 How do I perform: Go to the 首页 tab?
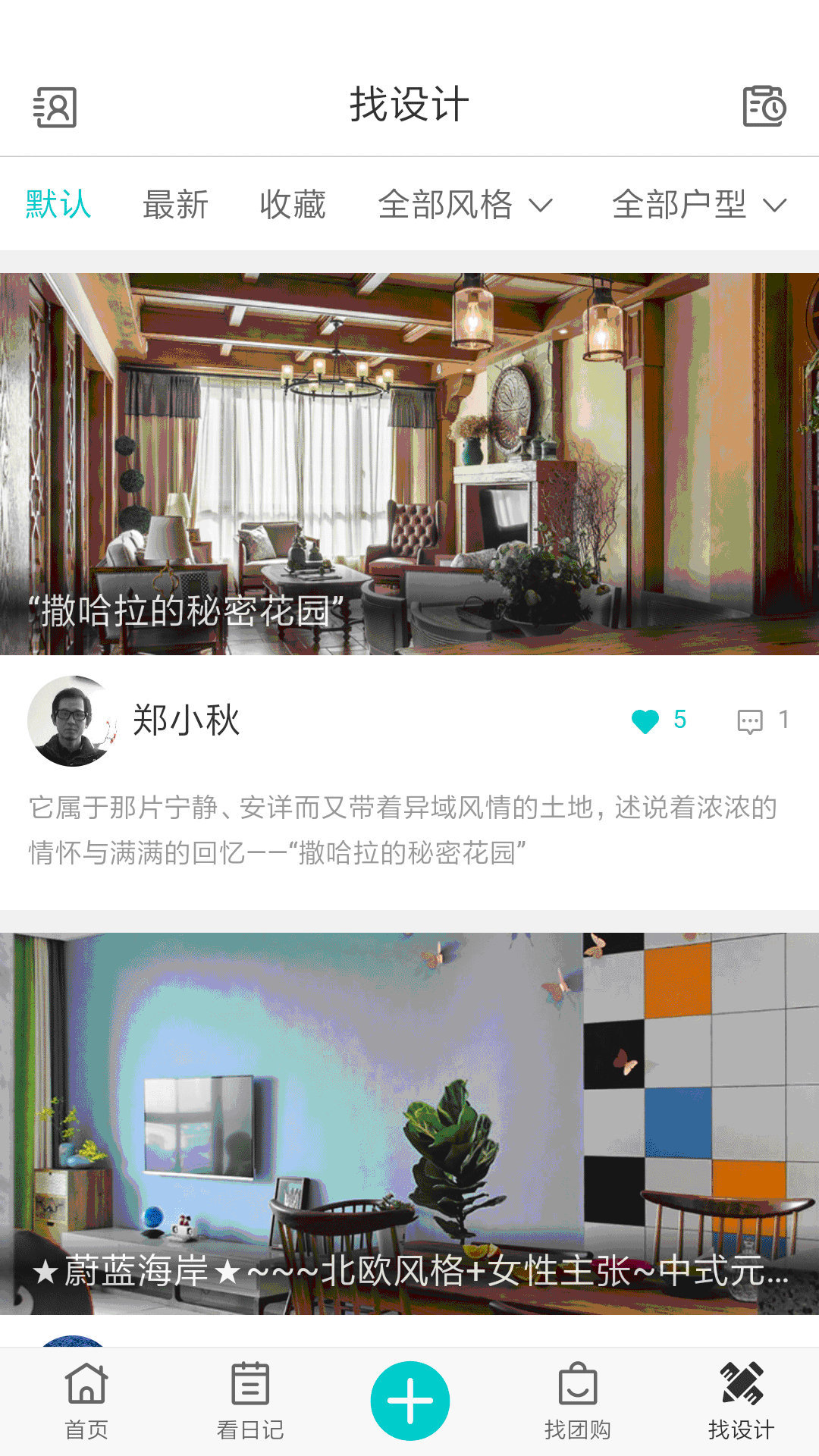point(86,1401)
